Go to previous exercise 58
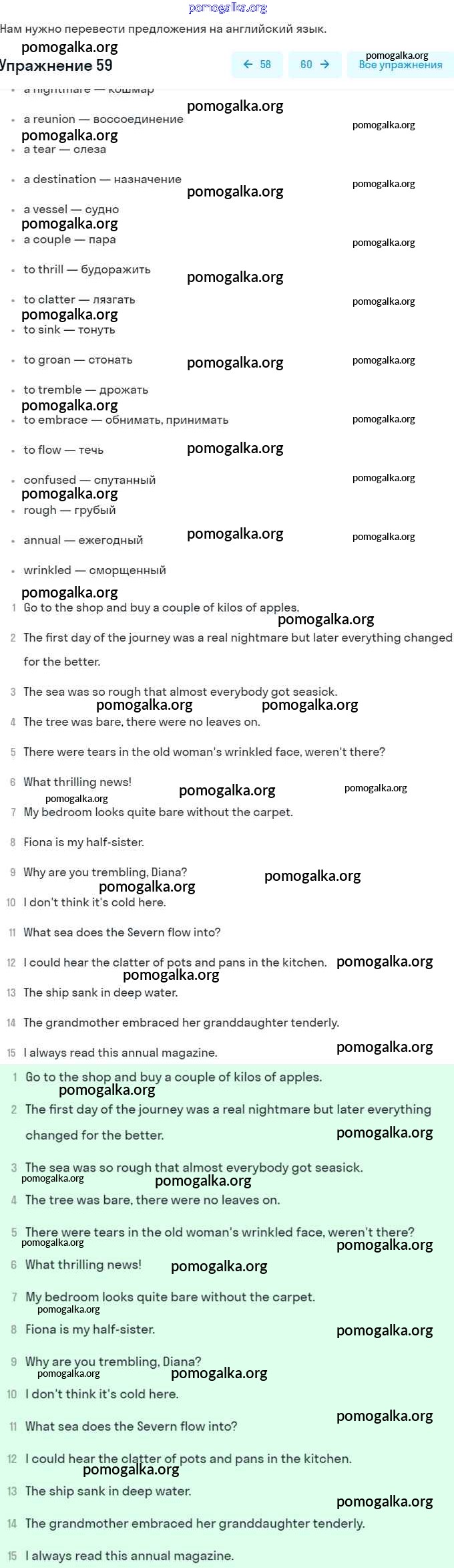 (x=257, y=65)
